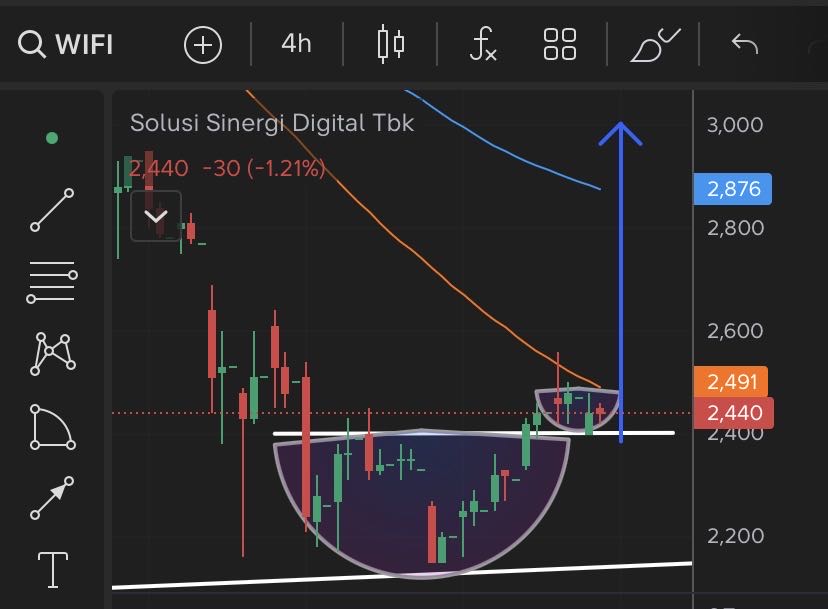Select the arrow drawing tool
Viewport: 828px width, 609px height.
[x=52, y=498]
